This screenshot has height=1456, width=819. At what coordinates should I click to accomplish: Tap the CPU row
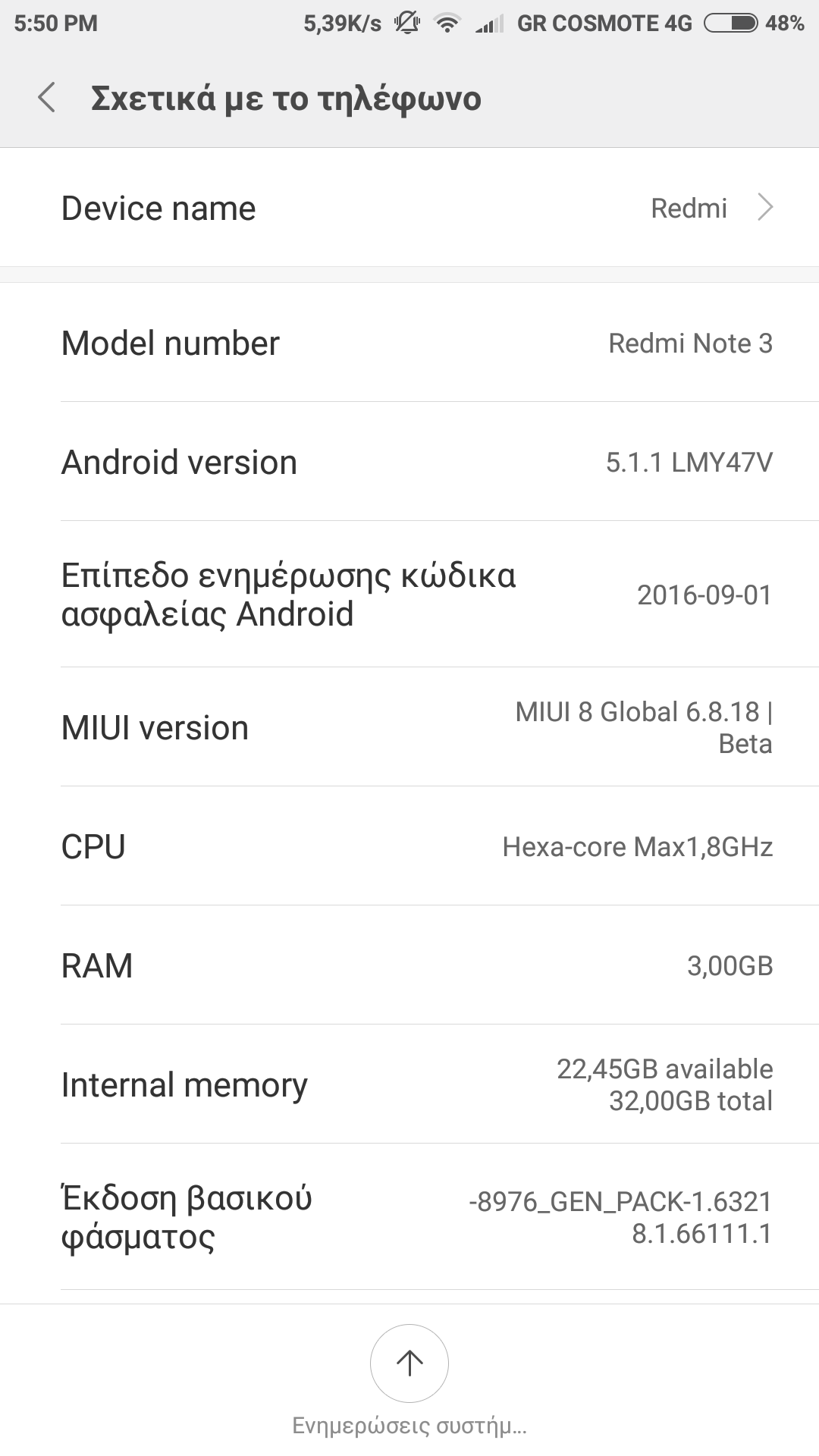(x=409, y=846)
